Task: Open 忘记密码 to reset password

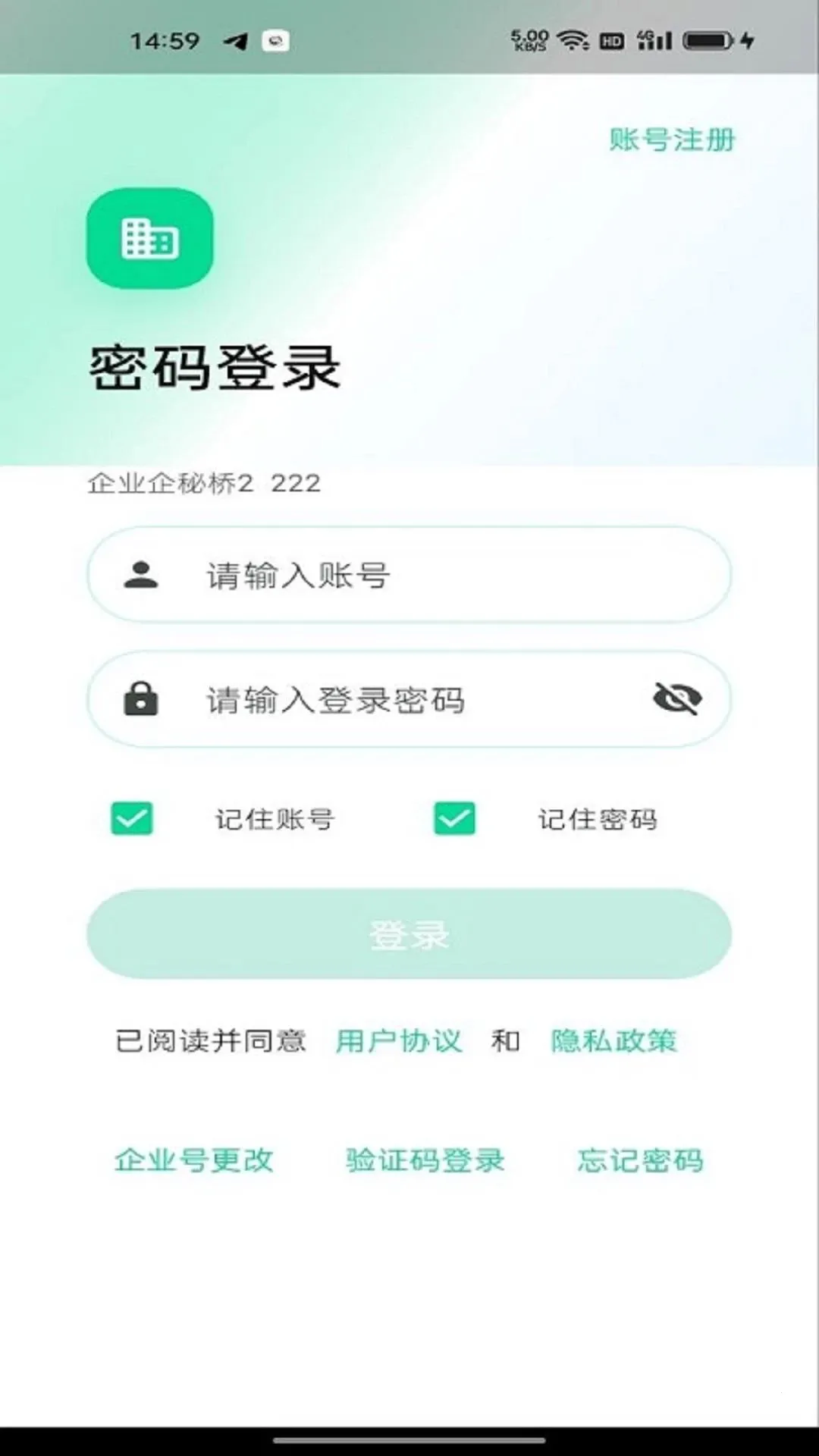Action: pos(641,1160)
